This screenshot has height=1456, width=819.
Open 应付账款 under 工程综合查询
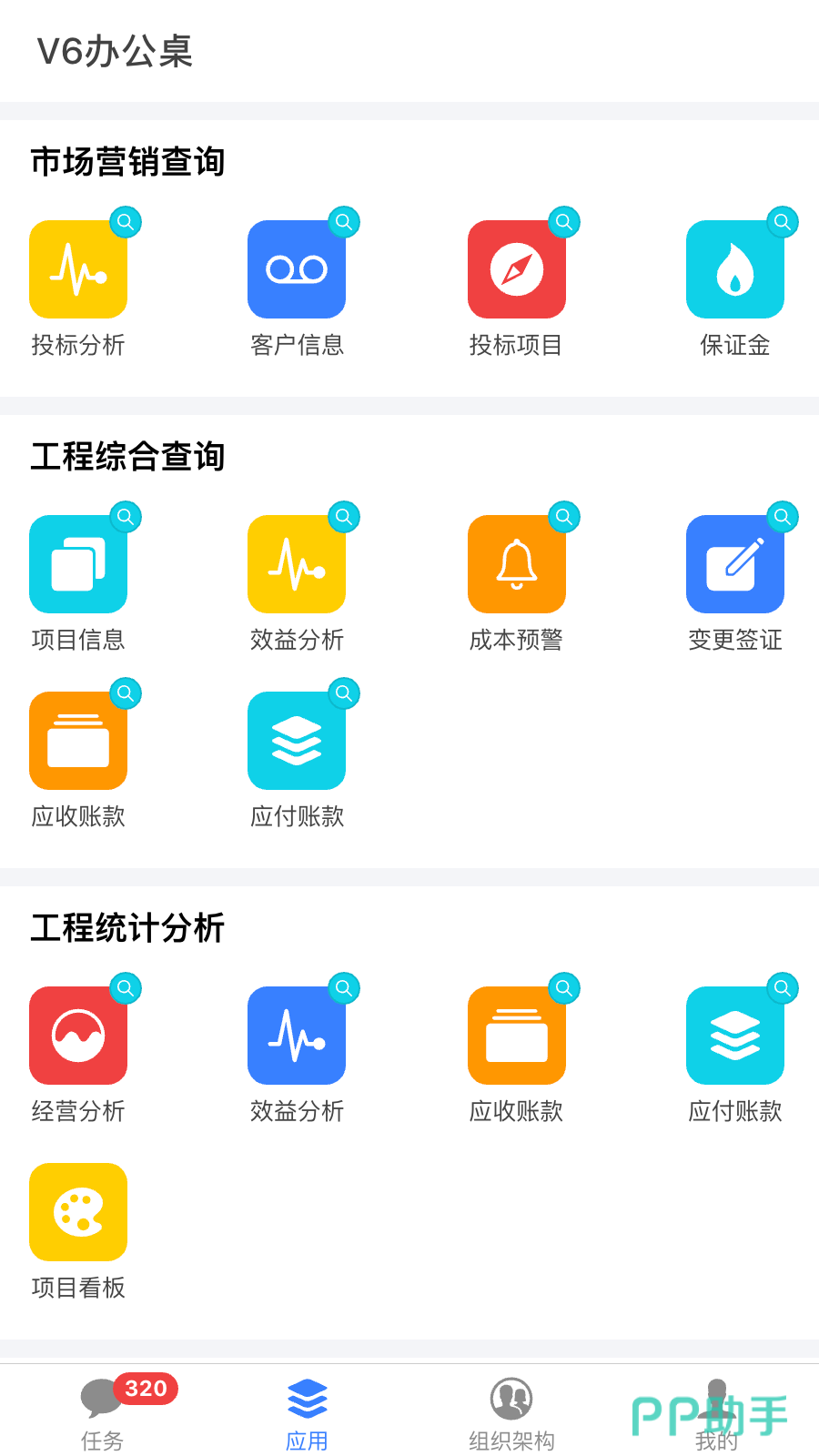(297, 741)
